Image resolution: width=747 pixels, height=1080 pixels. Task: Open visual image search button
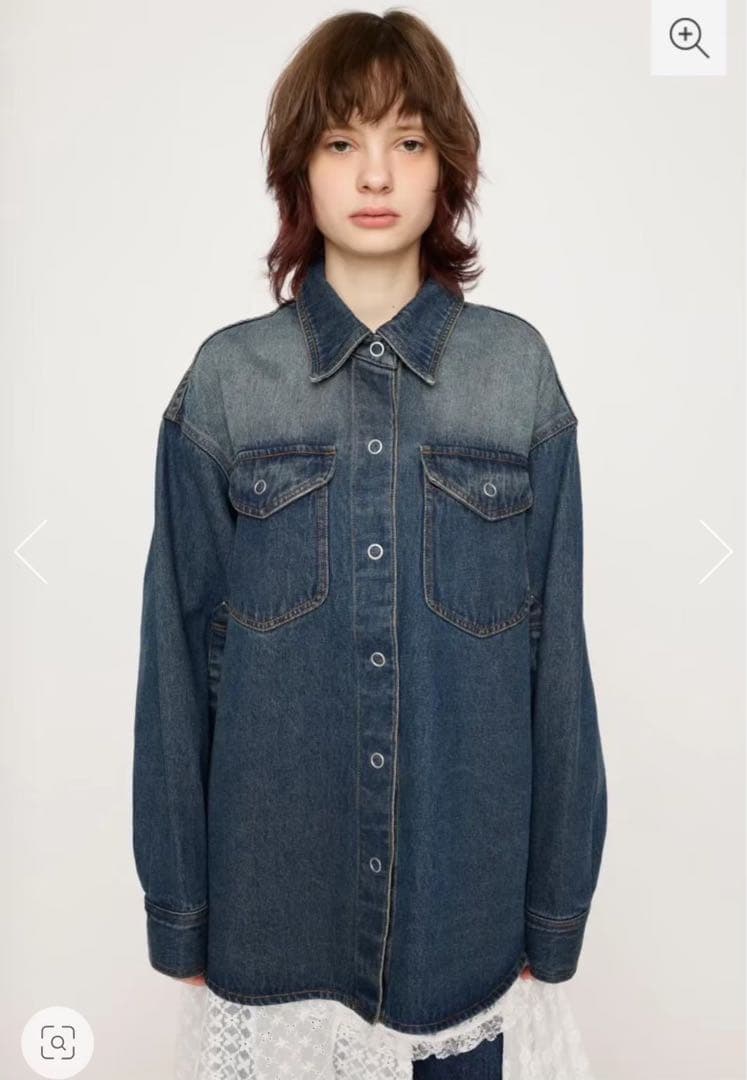coord(57,1043)
